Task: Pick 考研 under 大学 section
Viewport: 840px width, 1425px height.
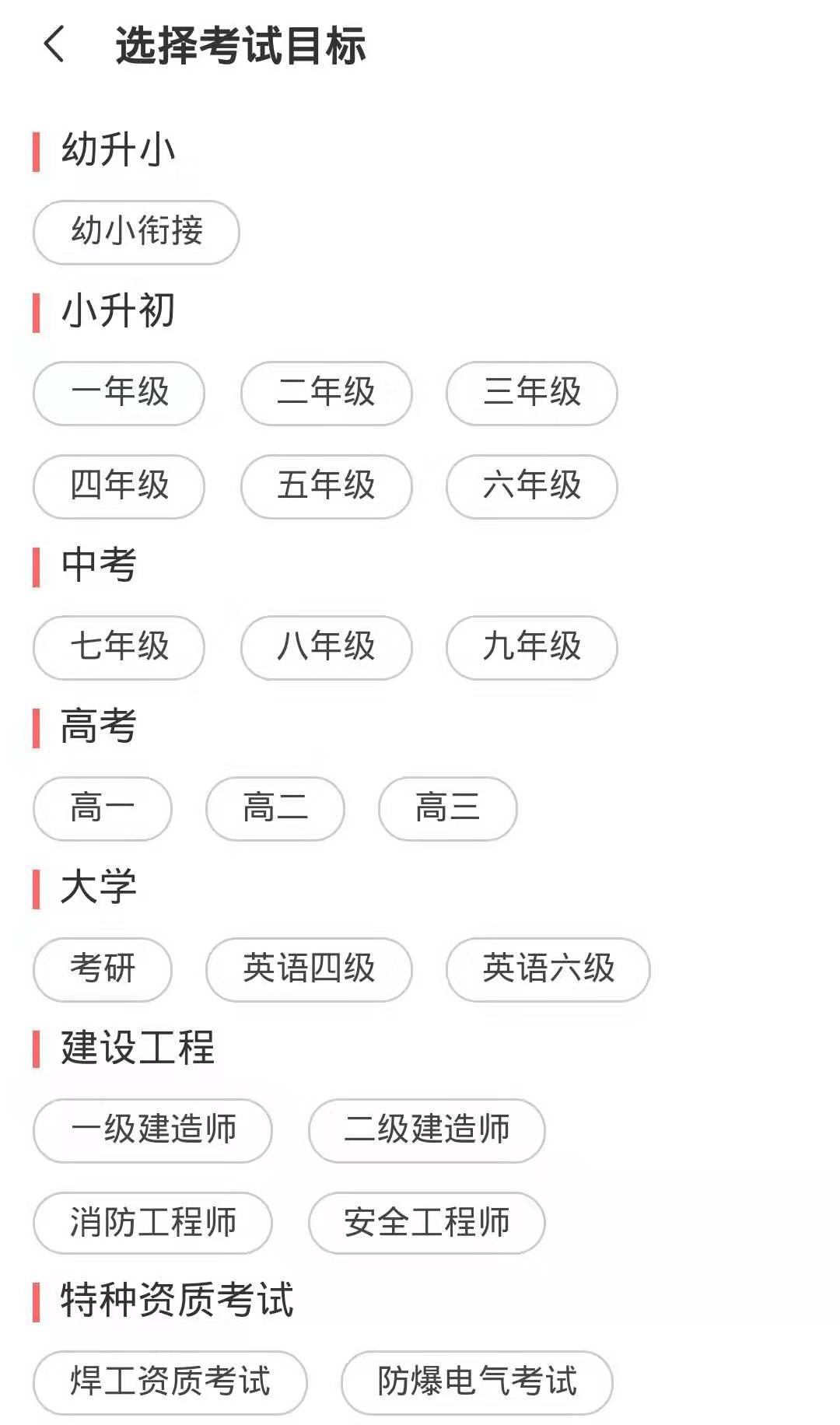Action: 102,970
